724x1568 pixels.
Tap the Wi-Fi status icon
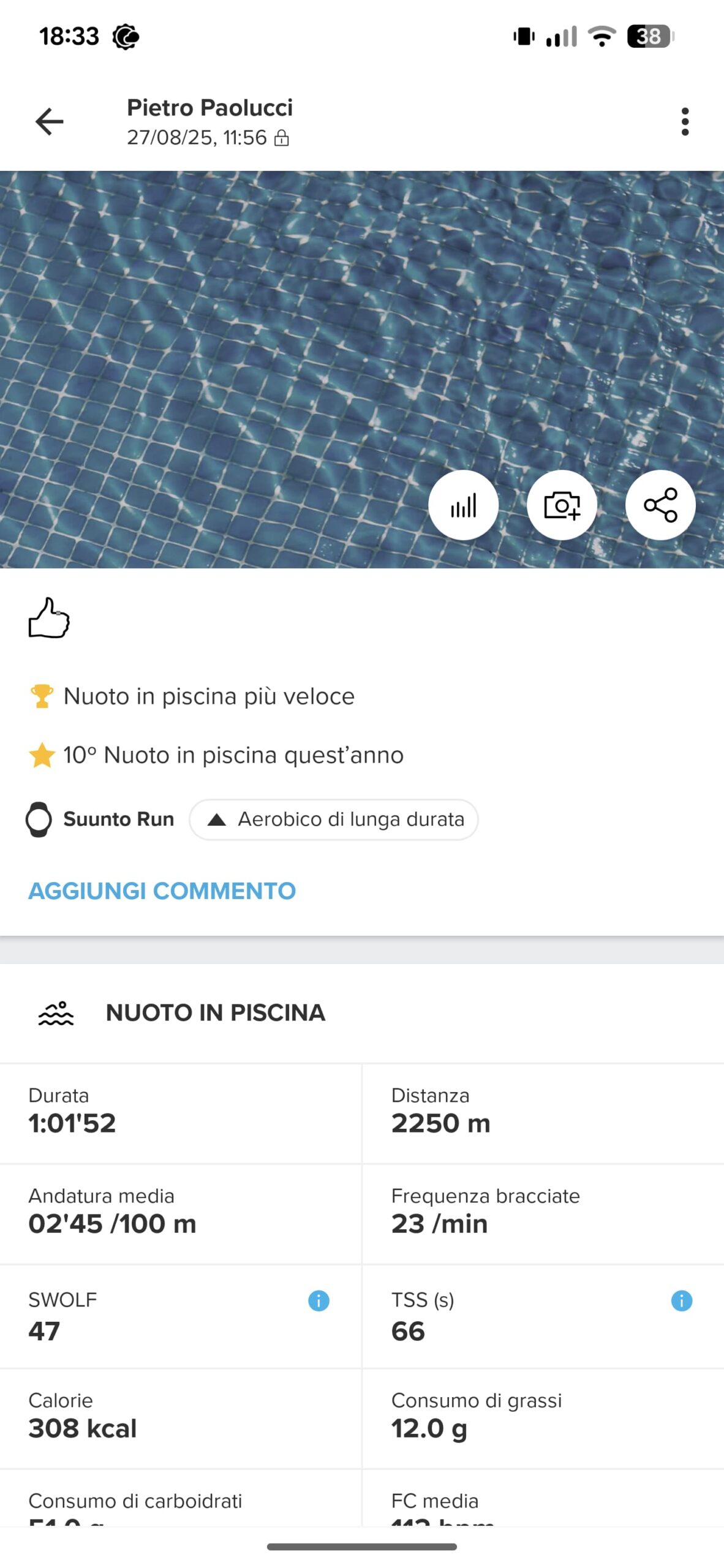[601, 37]
